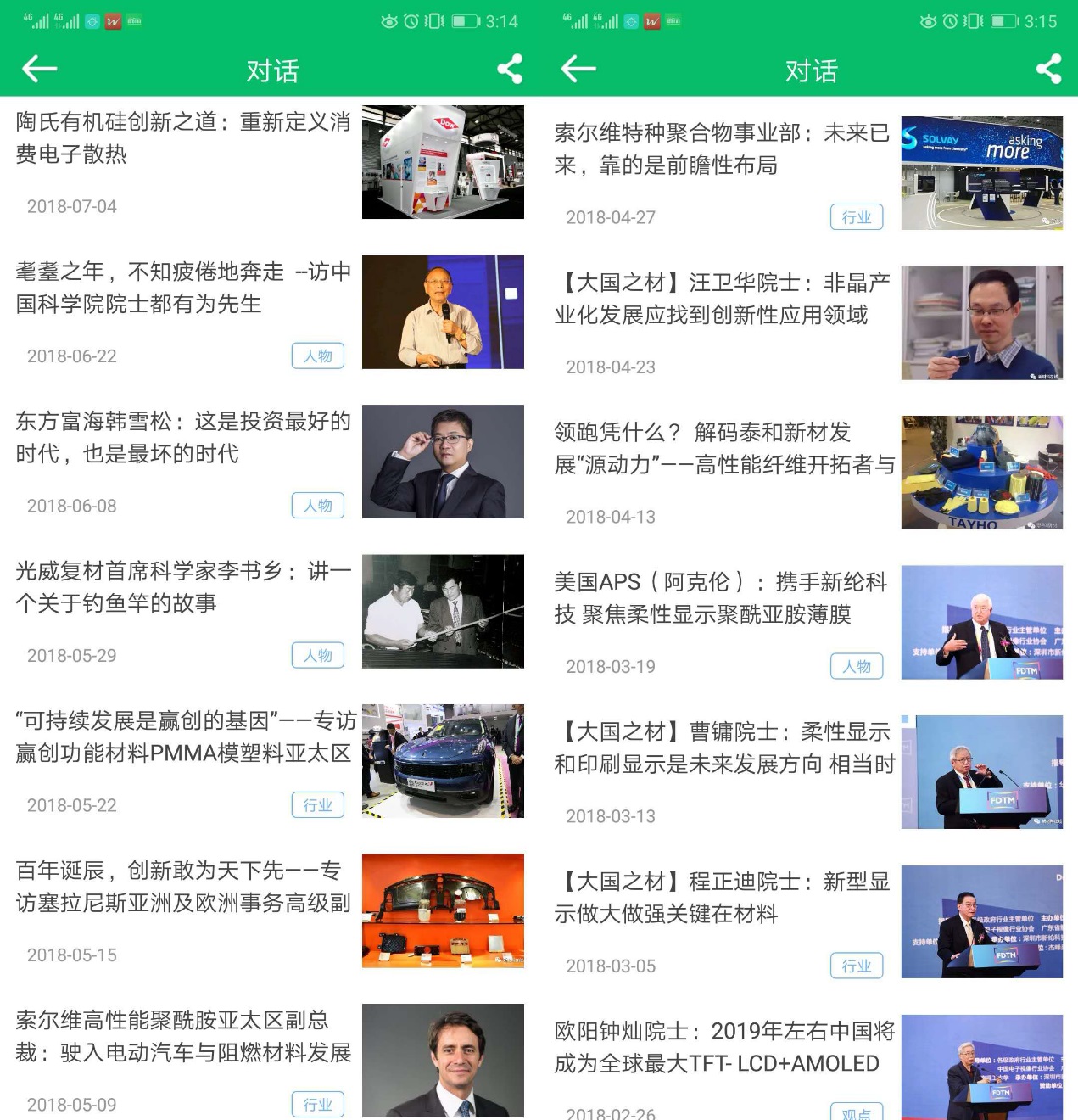Open the 东方富海韩雪松 investment article
Viewport: 1078px width, 1120px height.
(x=183, y=437)
